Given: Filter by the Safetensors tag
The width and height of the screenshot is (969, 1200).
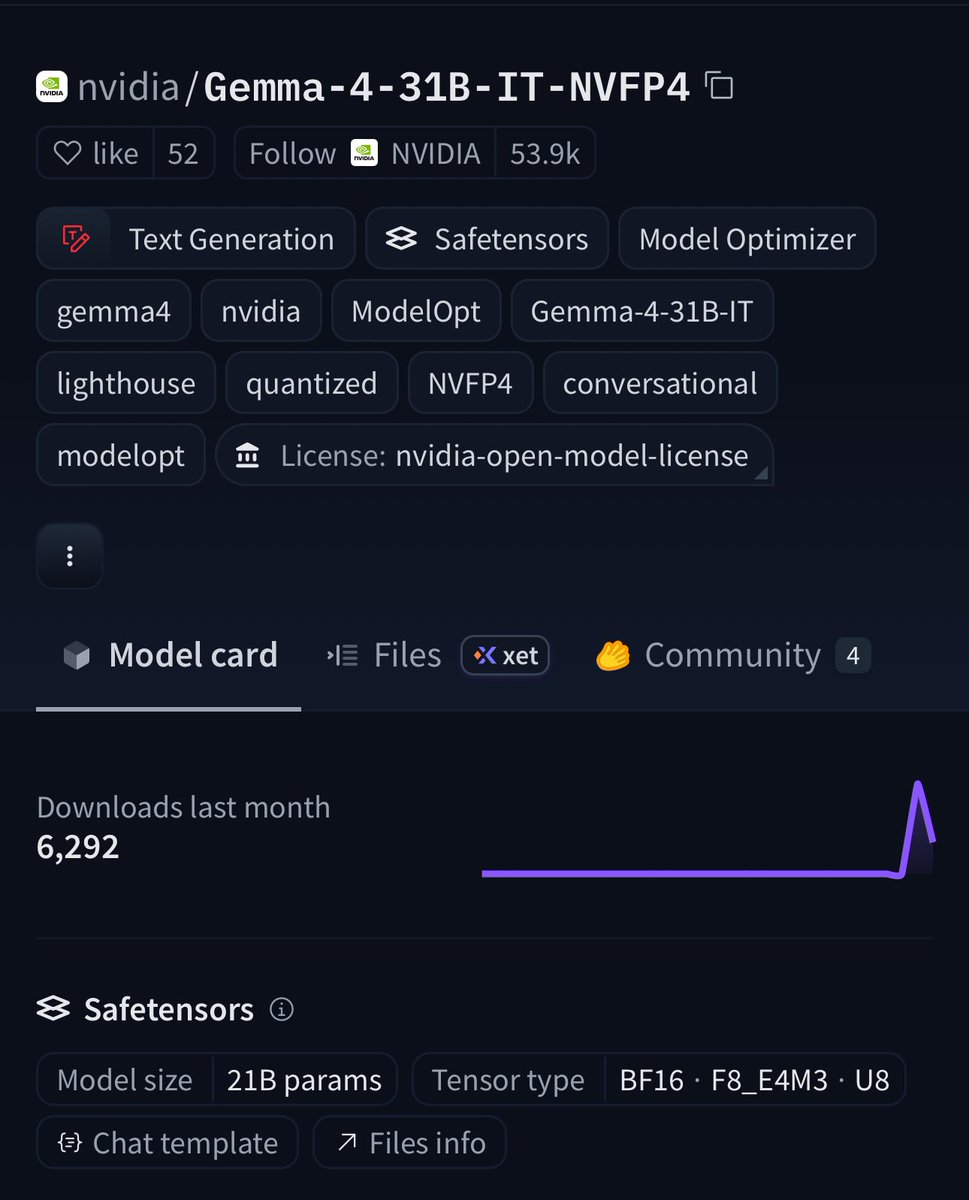Looking at the screenshot, I should [x=487, y=239].
